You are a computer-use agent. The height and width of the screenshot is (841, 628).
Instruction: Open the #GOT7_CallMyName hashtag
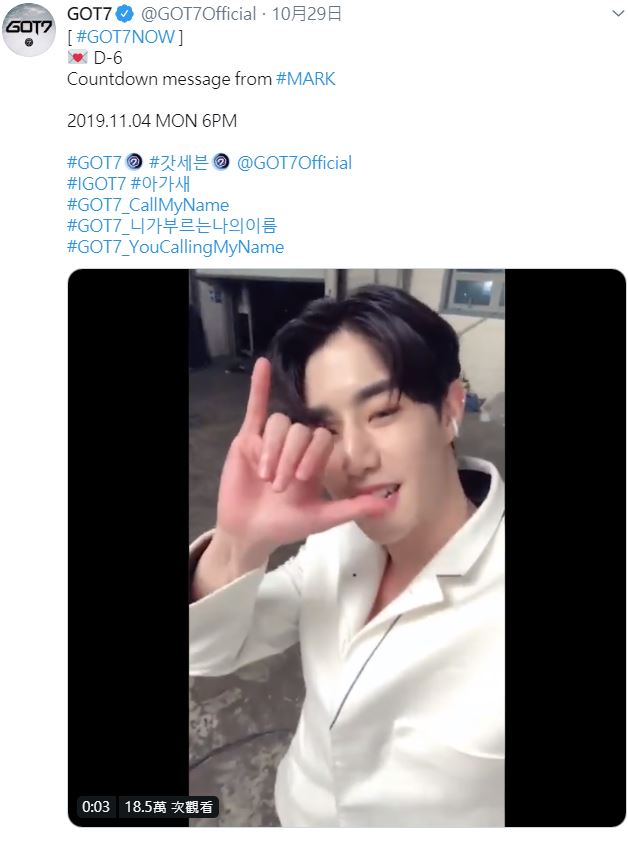(x=147, y=205)
